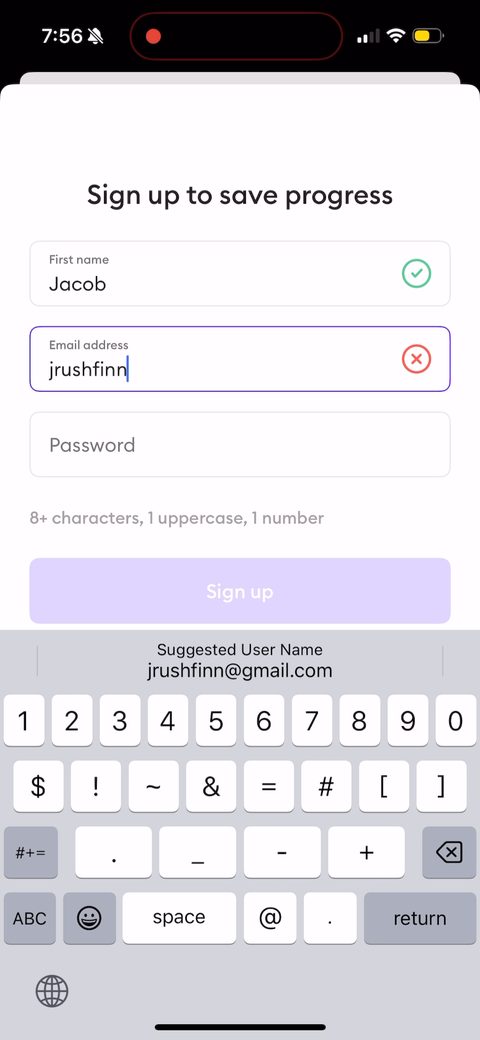This screenshot has height=1040, width=480.
Task: Tap the return key
Action: [x=420, y=918]
